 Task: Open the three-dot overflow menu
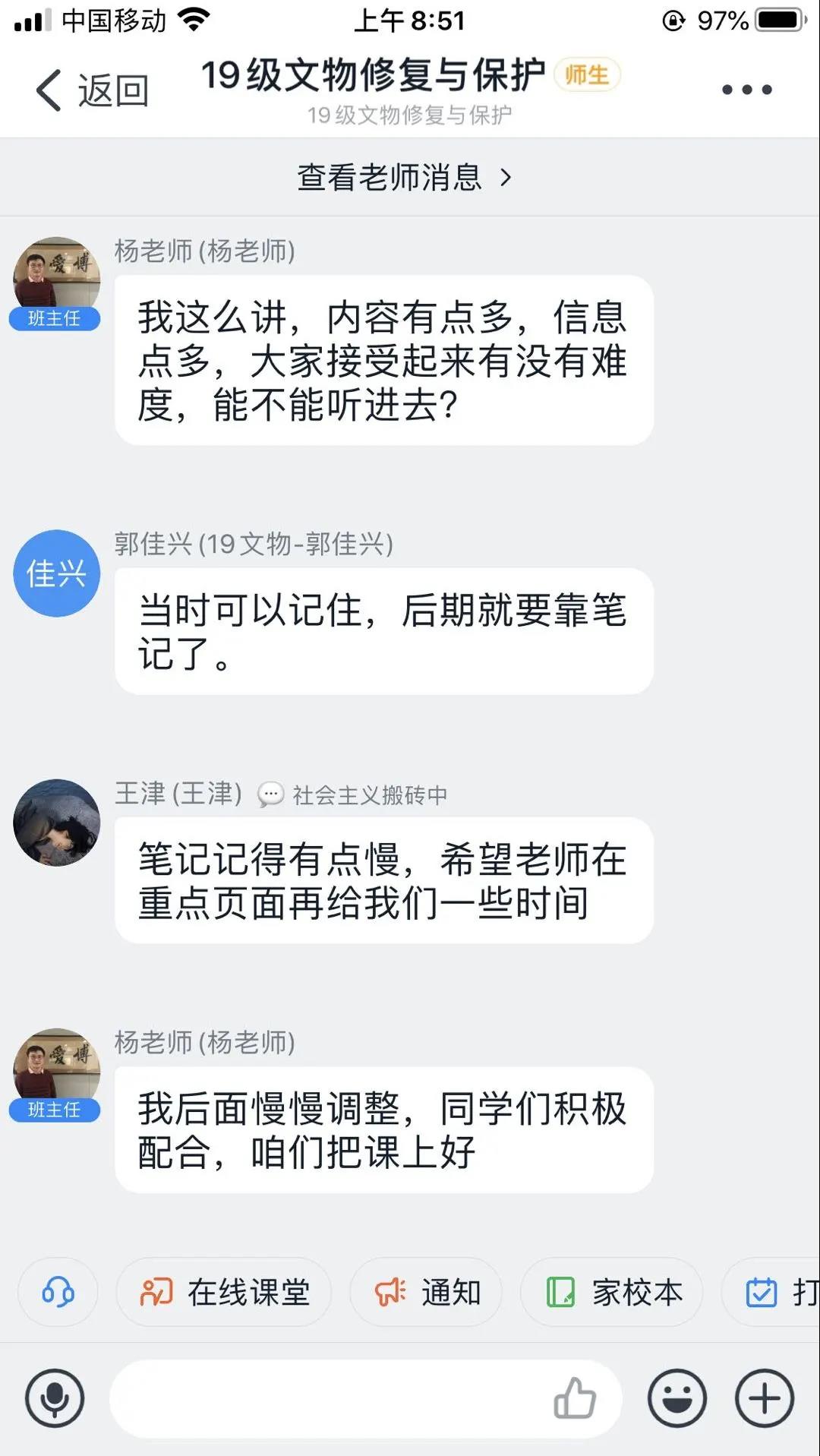pyautogui.click(x=746, y=90)
